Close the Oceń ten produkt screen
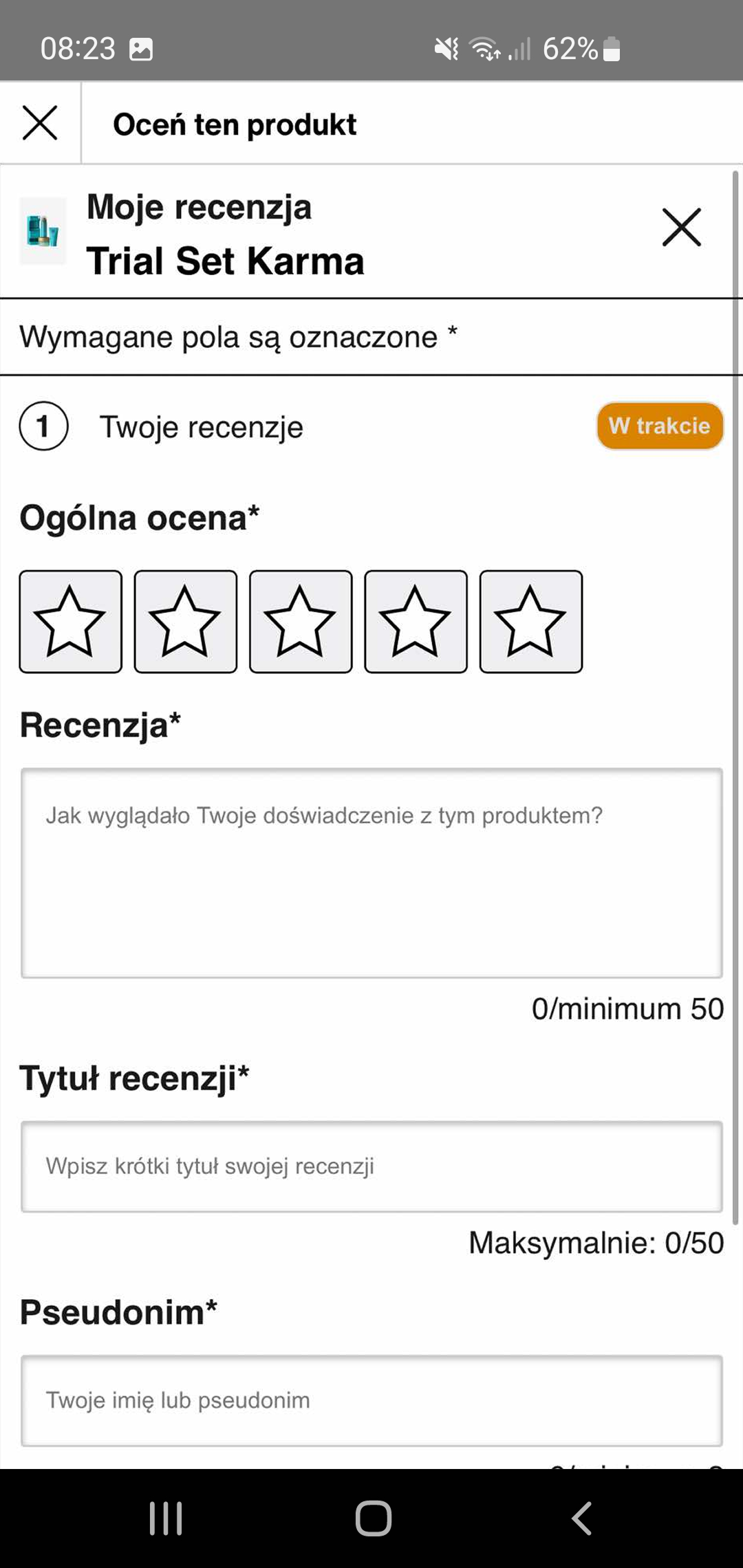Viewport: 743px width, 1568px height. (40, 124)
